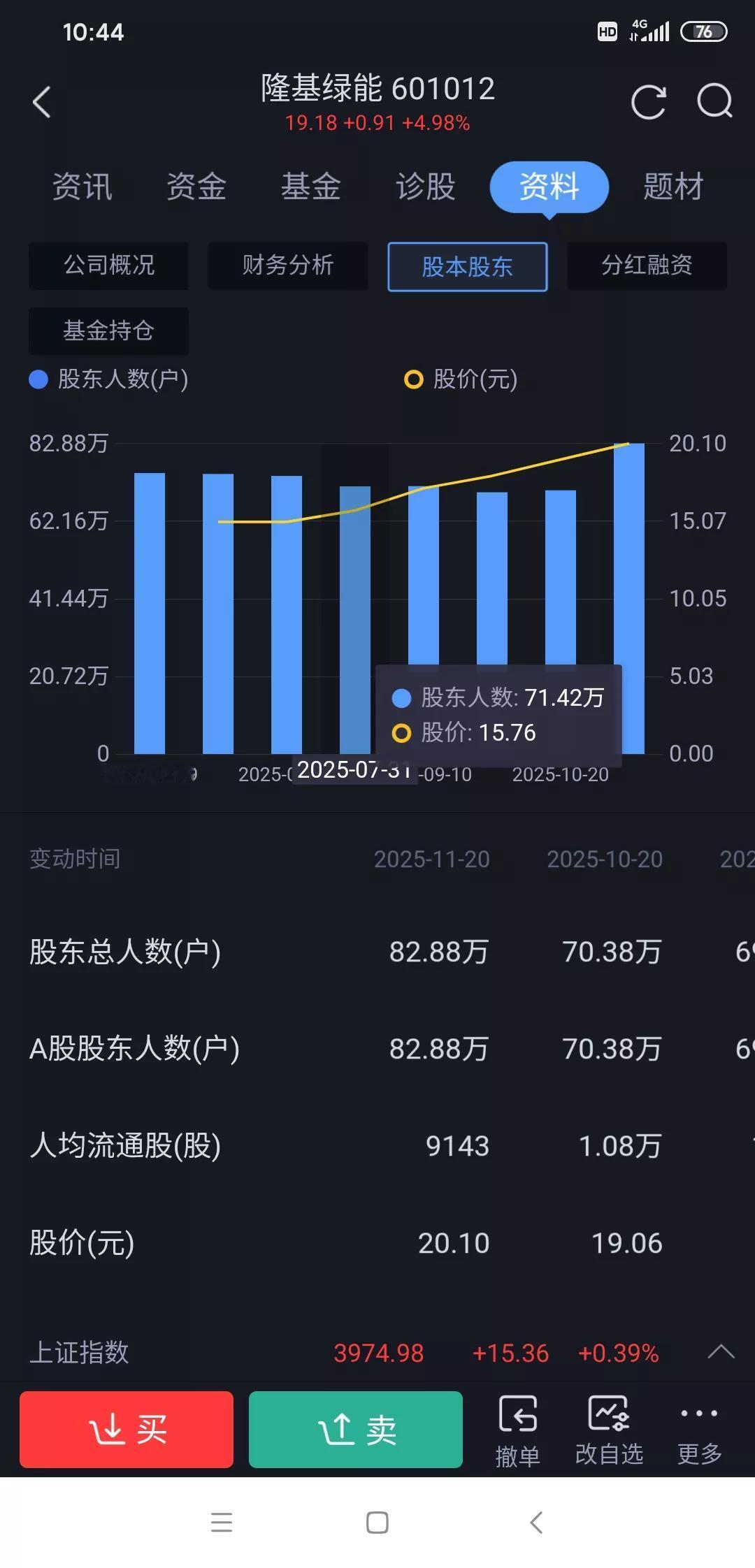Hide the shareholder count bars via legend
This screenshot has width=755, height=1568.
pyautogui.click(x=108, y=379)
